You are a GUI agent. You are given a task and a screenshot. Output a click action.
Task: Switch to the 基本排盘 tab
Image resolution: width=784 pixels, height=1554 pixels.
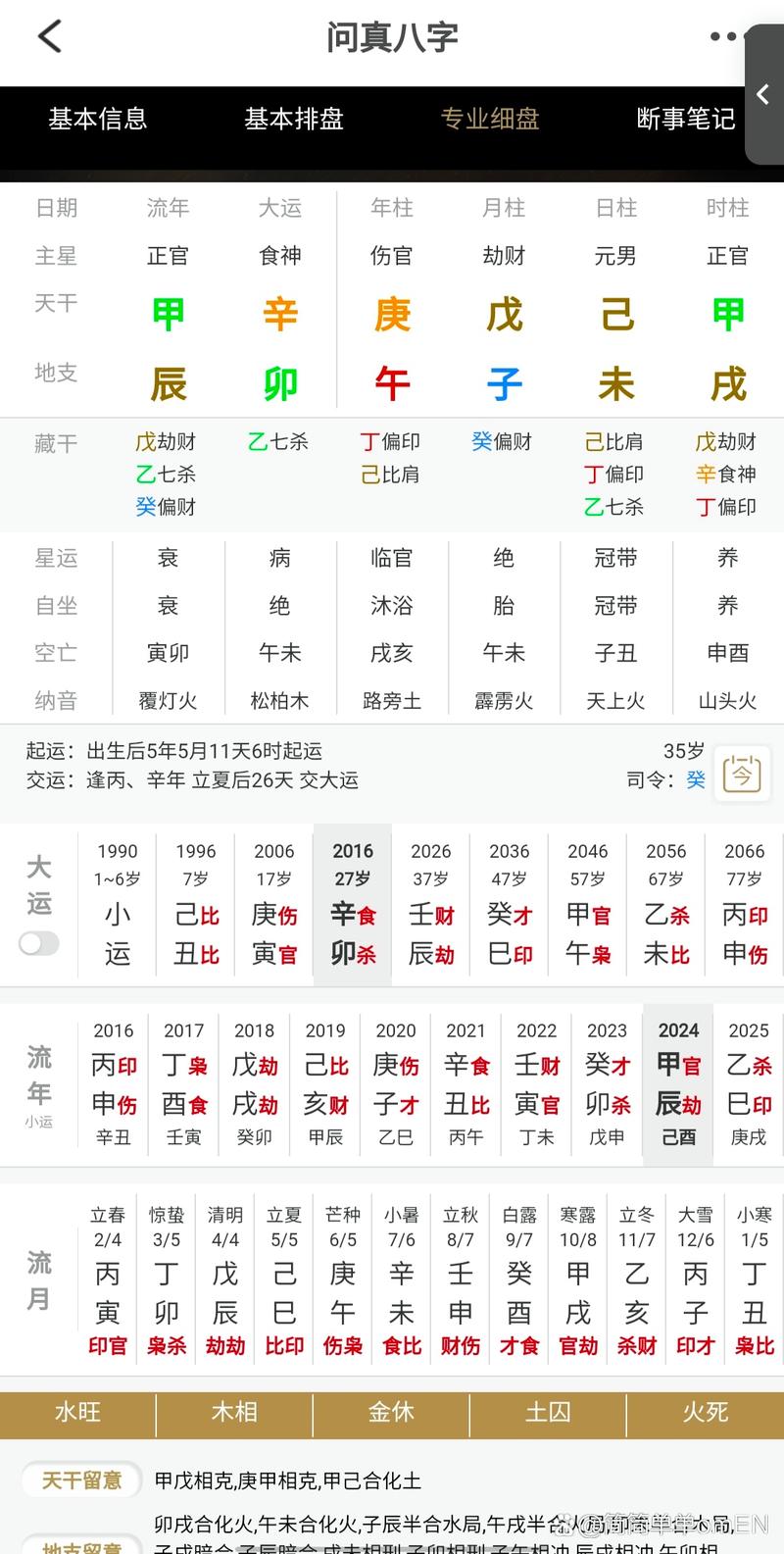(x=294, y=119)
